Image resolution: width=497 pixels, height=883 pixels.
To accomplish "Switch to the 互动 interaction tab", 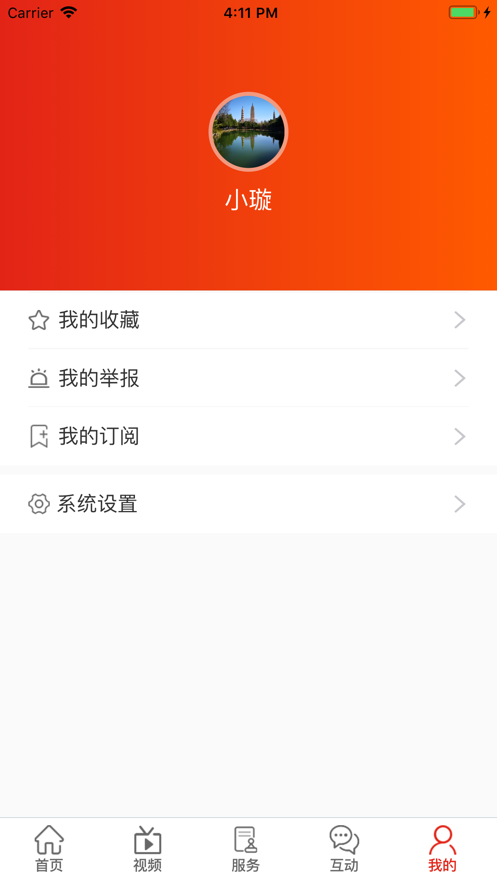I will click(x=344, y=849).
